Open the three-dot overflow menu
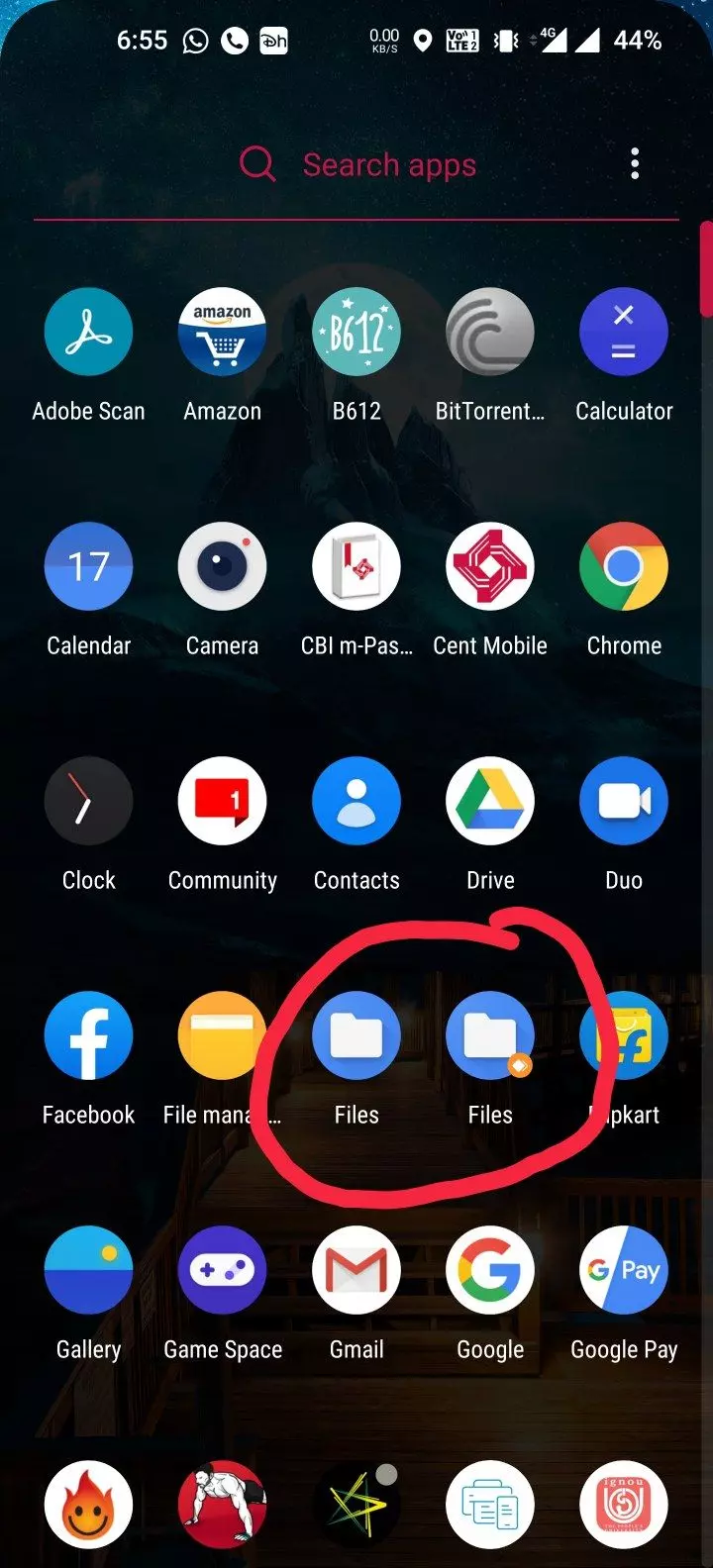713x1568 pixels. (x=635, y=164)
